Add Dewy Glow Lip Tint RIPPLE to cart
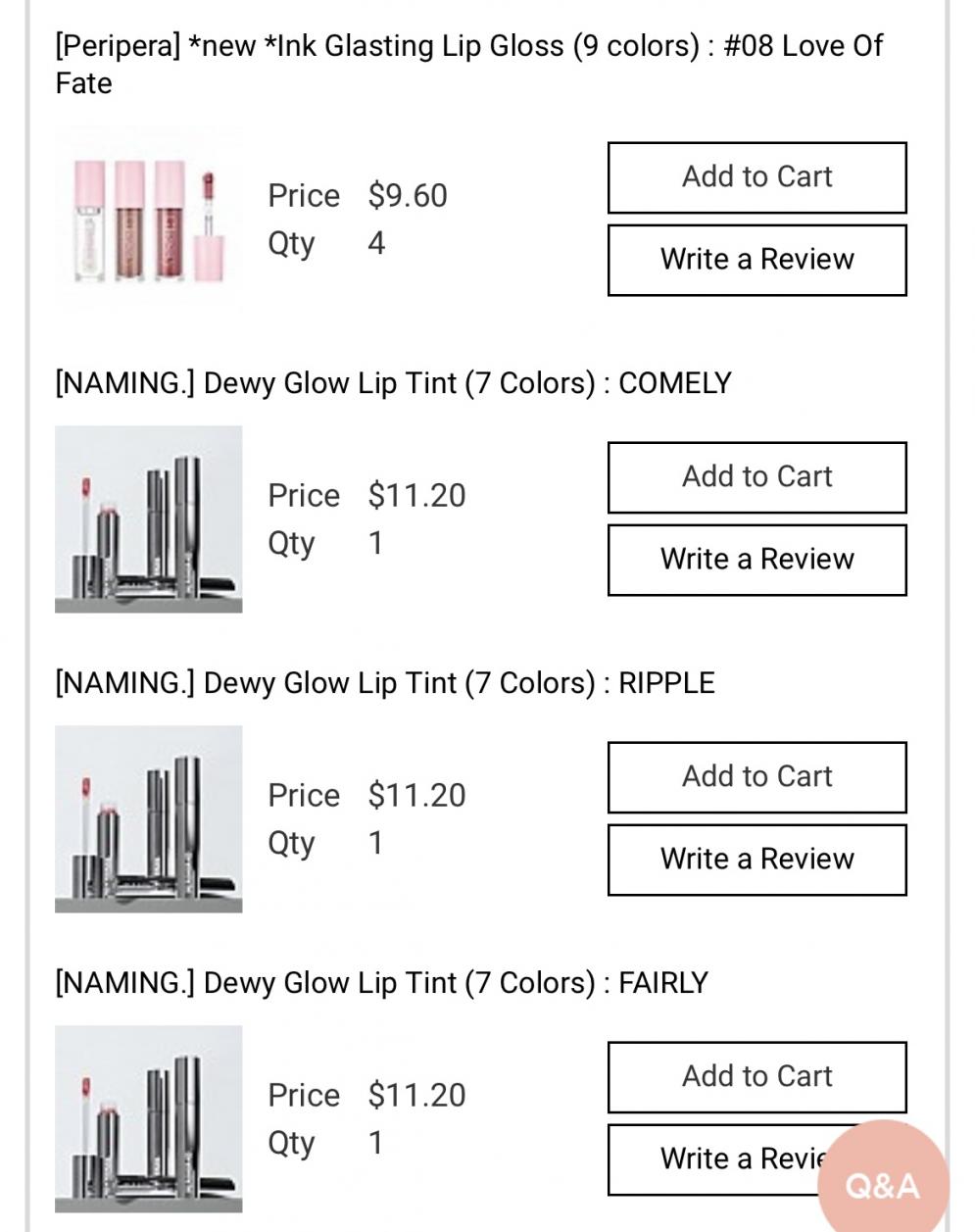Image resolution: width=975 pixels, height=1232 pixels. point(756,777)
